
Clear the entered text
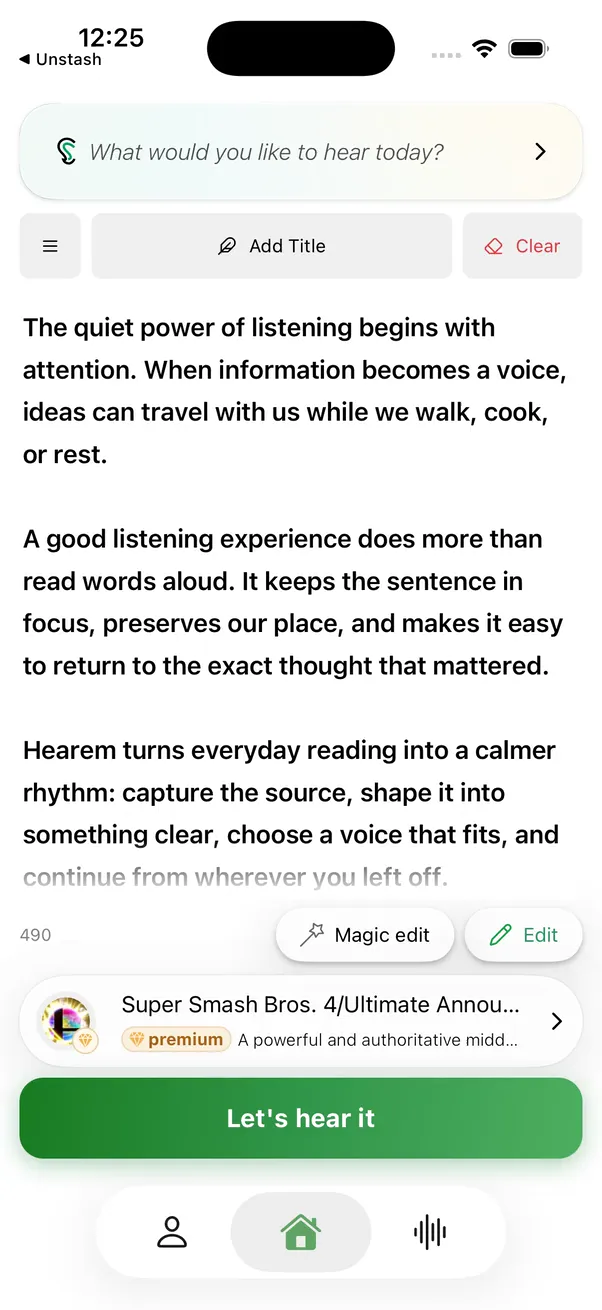click(x=522, y=246)
